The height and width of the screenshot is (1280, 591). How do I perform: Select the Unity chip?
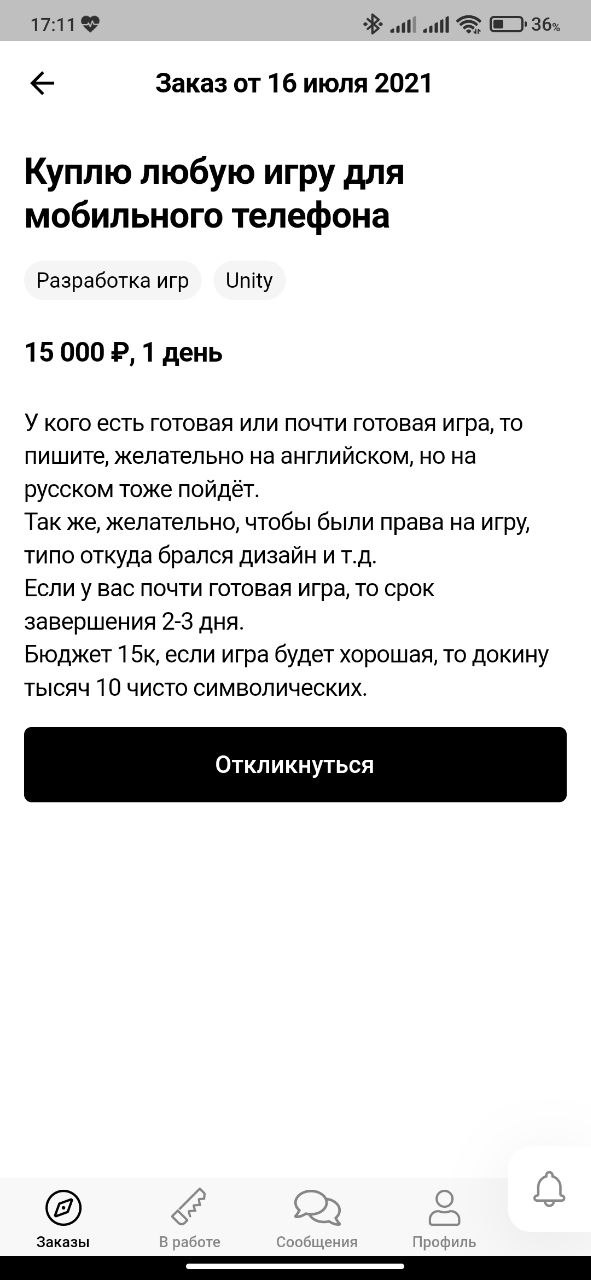pos(249,280)
